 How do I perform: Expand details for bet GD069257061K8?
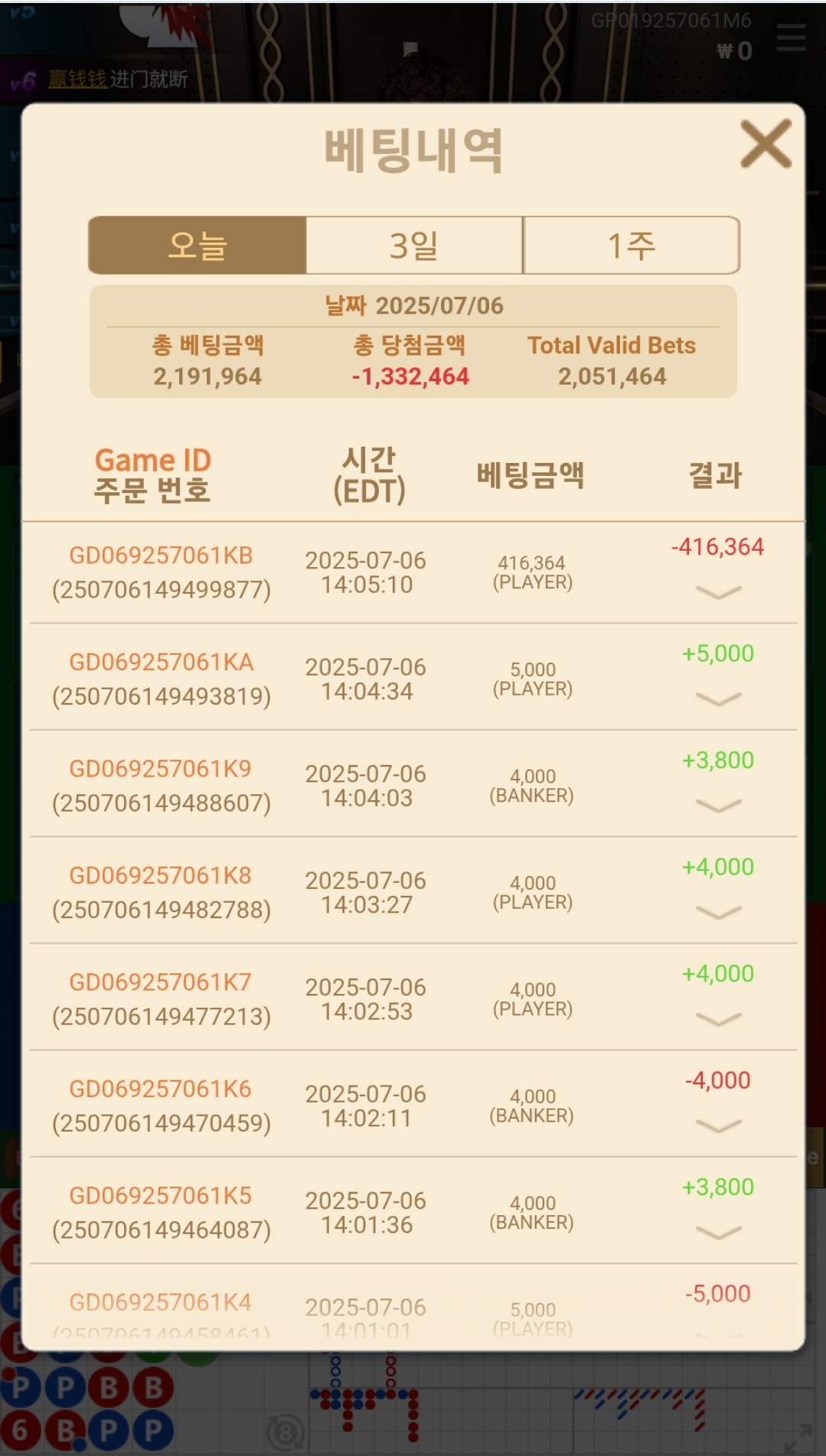coord(719,912)
